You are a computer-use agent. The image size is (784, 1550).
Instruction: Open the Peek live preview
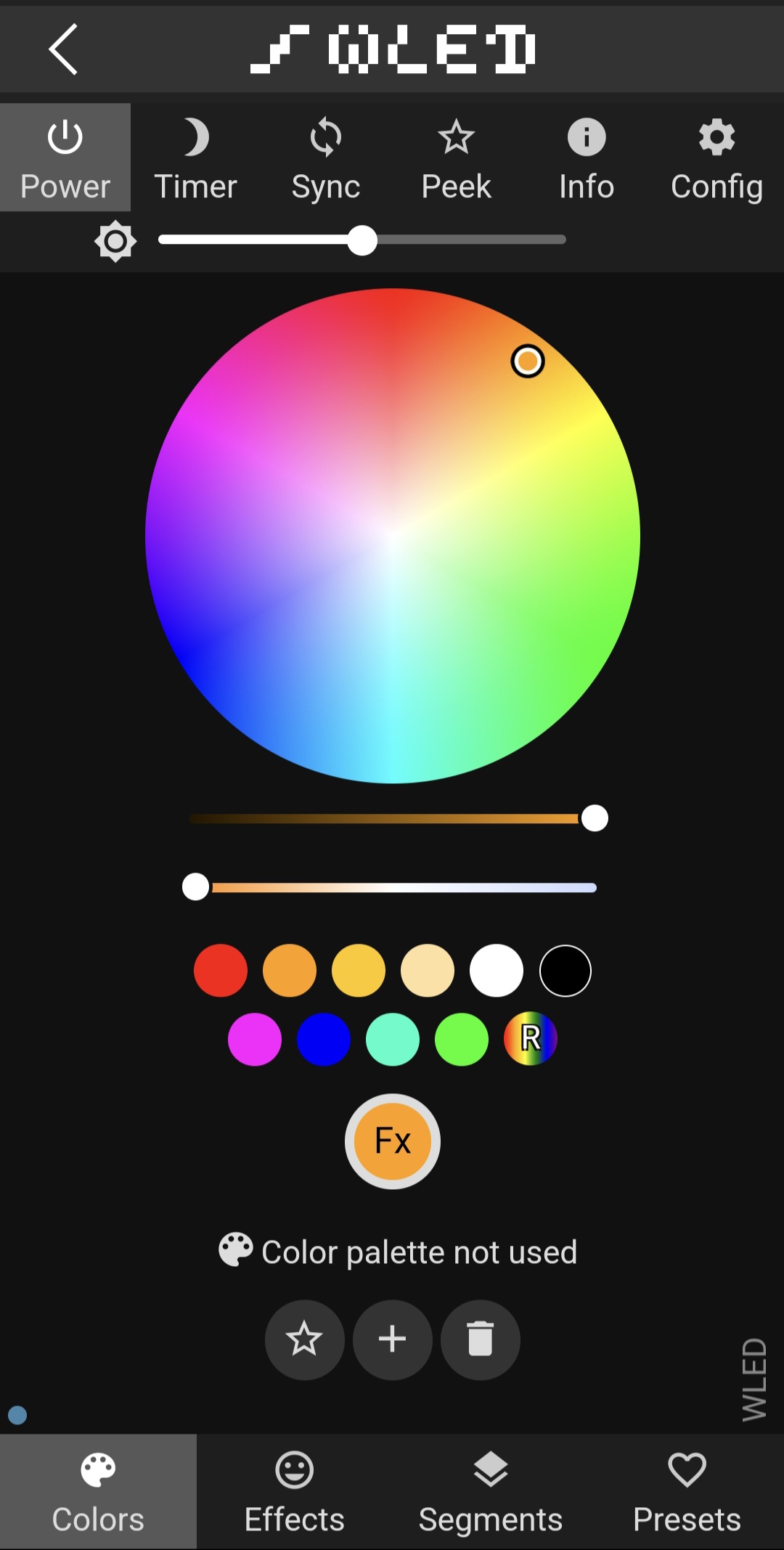[x=456, y=158]
